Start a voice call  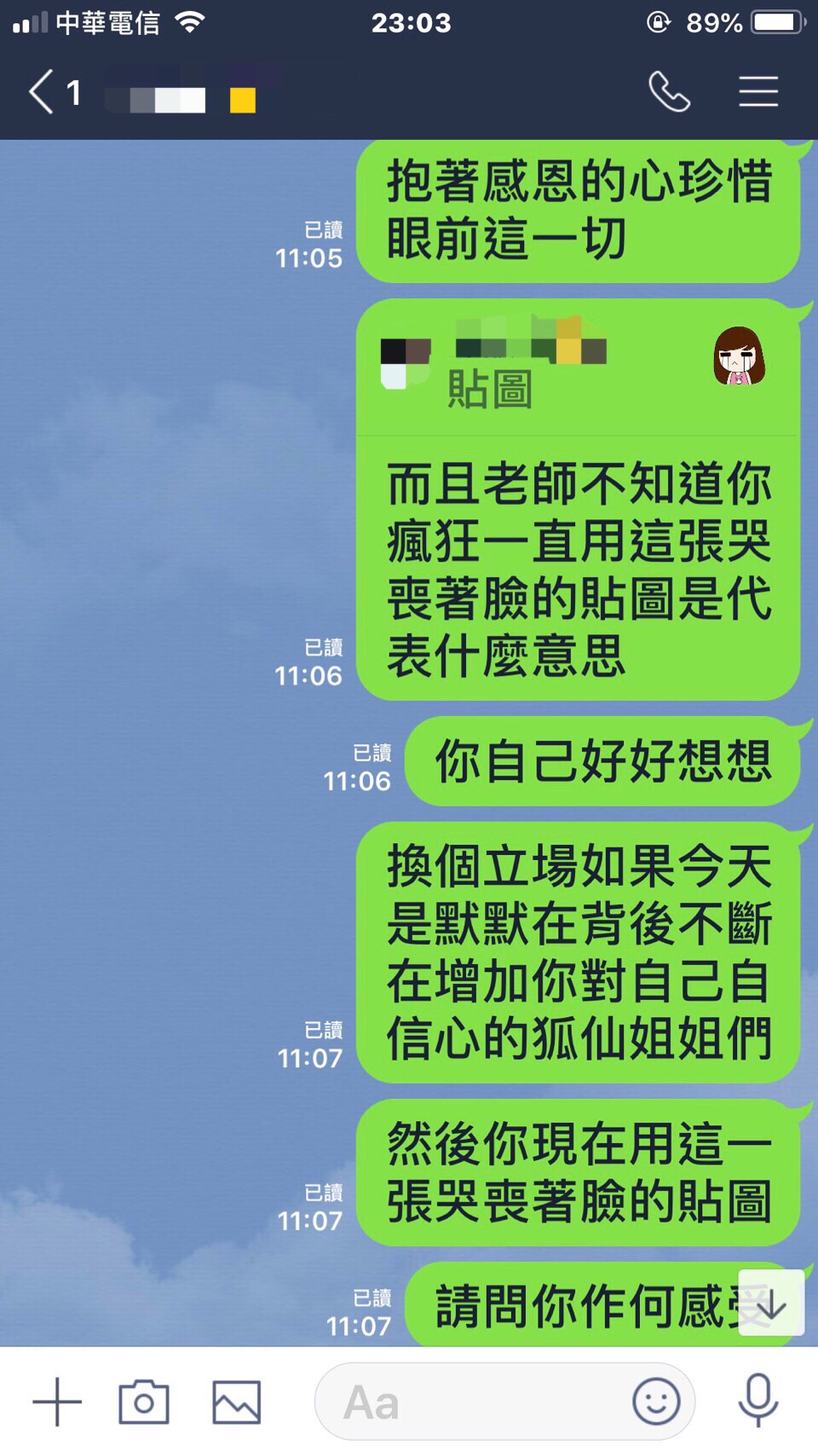pos(669,92)
